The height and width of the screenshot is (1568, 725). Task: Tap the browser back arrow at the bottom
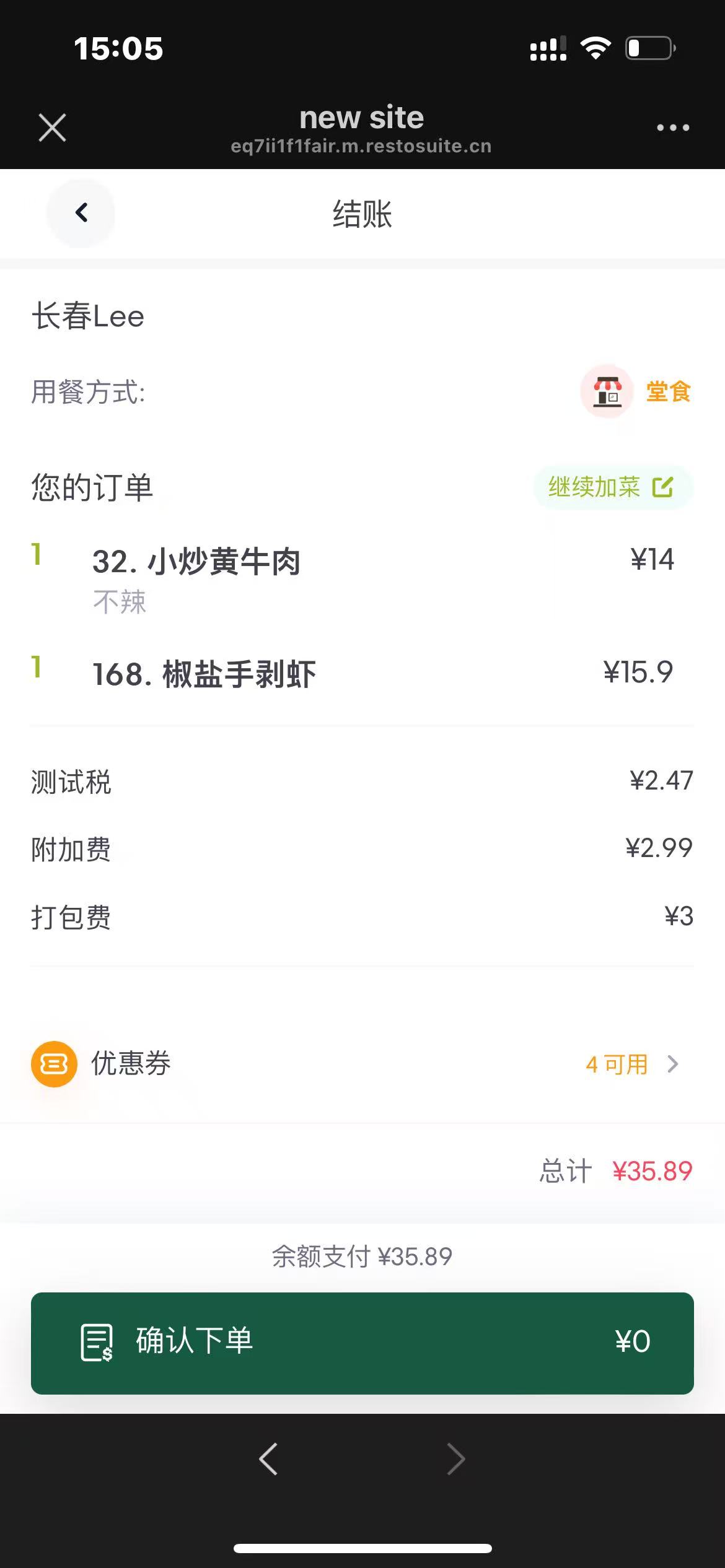click(268, 1459)
